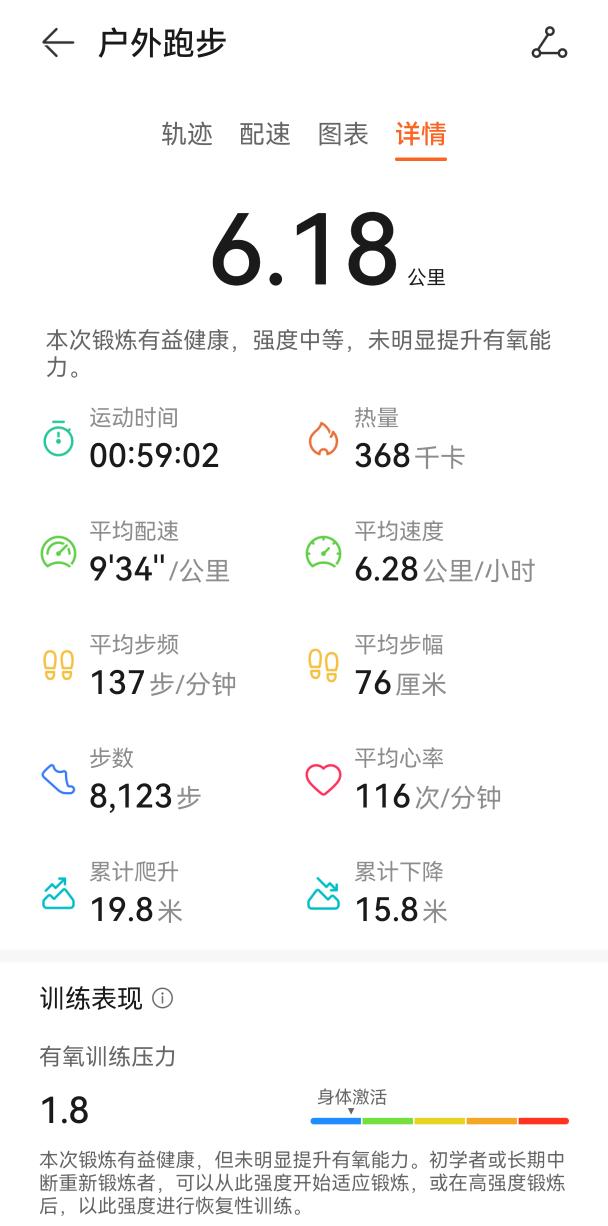
Task: Switch to the 配速 tab
Action: (x=265, y=134)
